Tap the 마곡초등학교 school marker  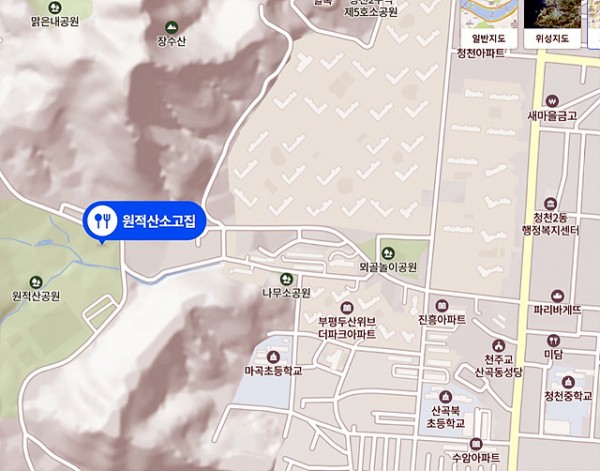[x=272, y=354]
